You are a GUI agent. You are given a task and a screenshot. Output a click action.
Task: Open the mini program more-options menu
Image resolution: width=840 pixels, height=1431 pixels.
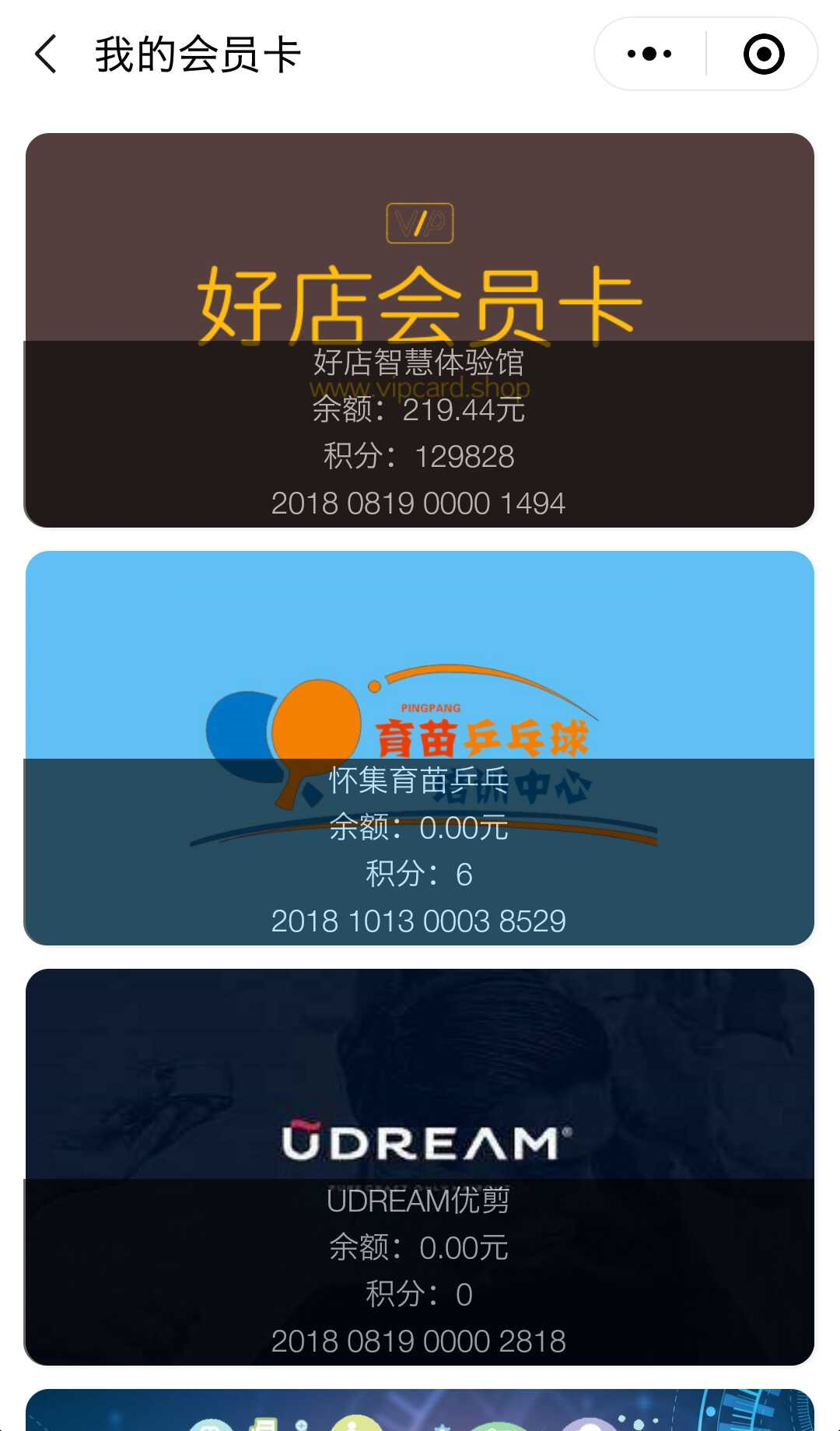point(649,54)
